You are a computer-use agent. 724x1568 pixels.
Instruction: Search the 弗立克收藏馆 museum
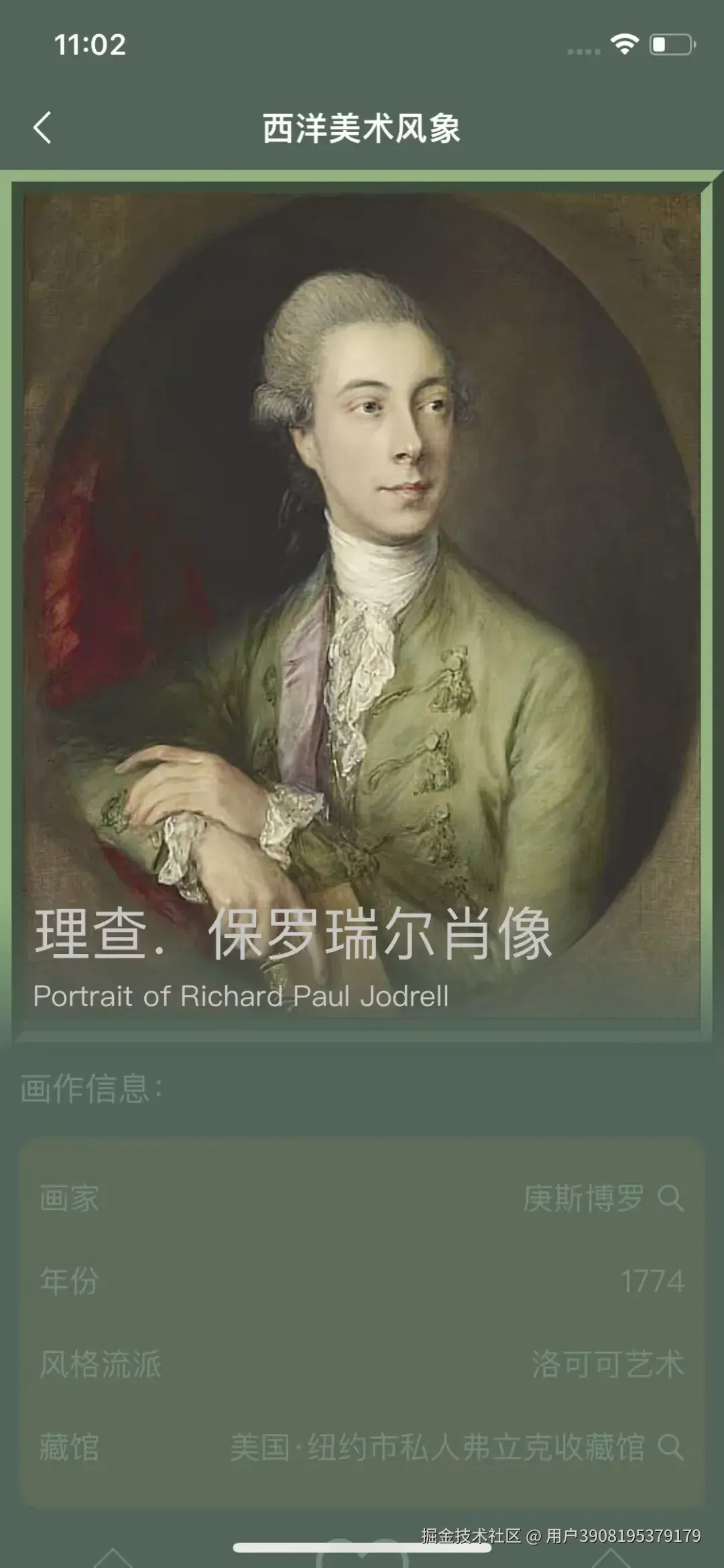(670, 1447)
